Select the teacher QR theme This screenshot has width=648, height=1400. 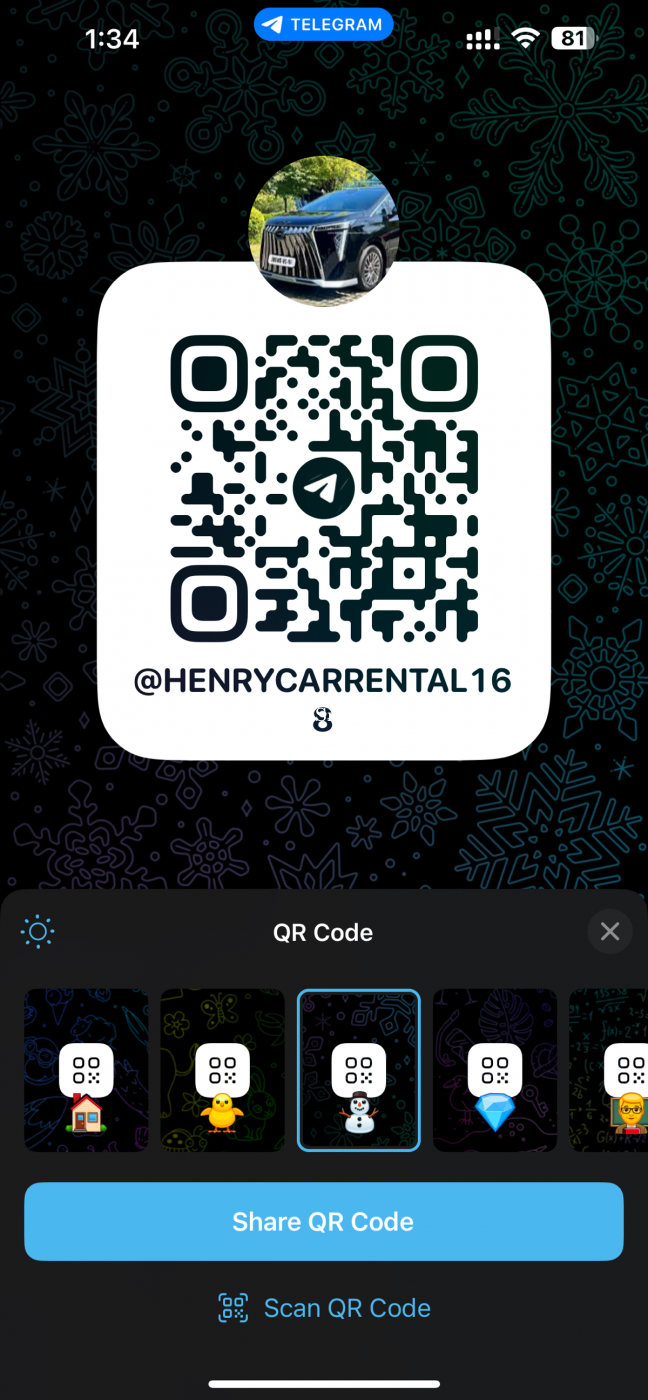coord(612,1070)
